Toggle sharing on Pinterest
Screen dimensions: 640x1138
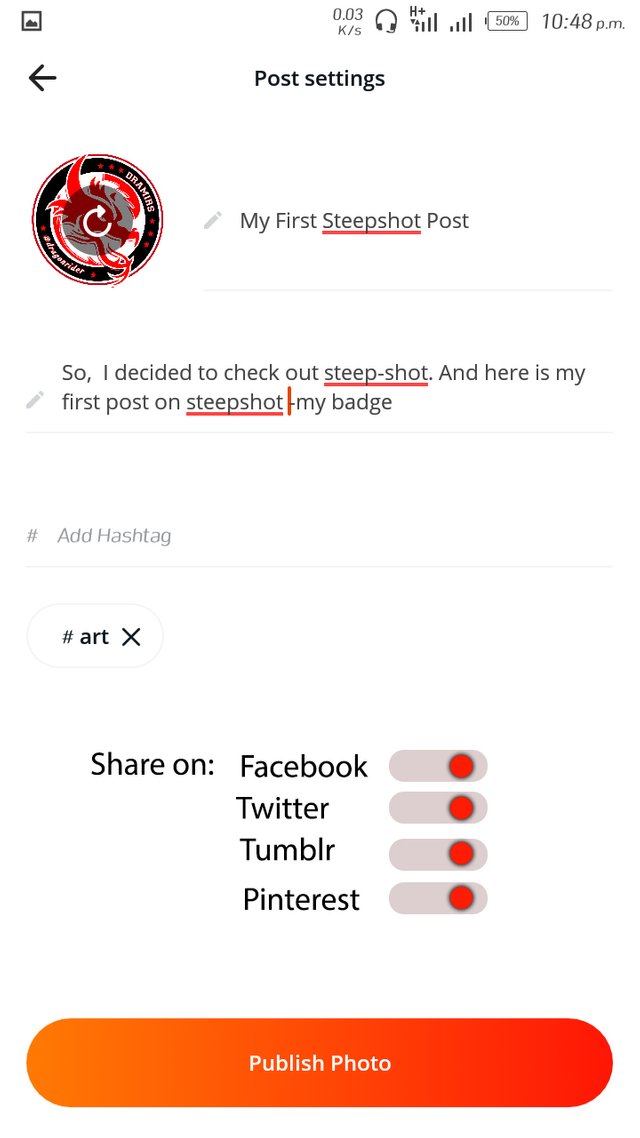point(438,898)
